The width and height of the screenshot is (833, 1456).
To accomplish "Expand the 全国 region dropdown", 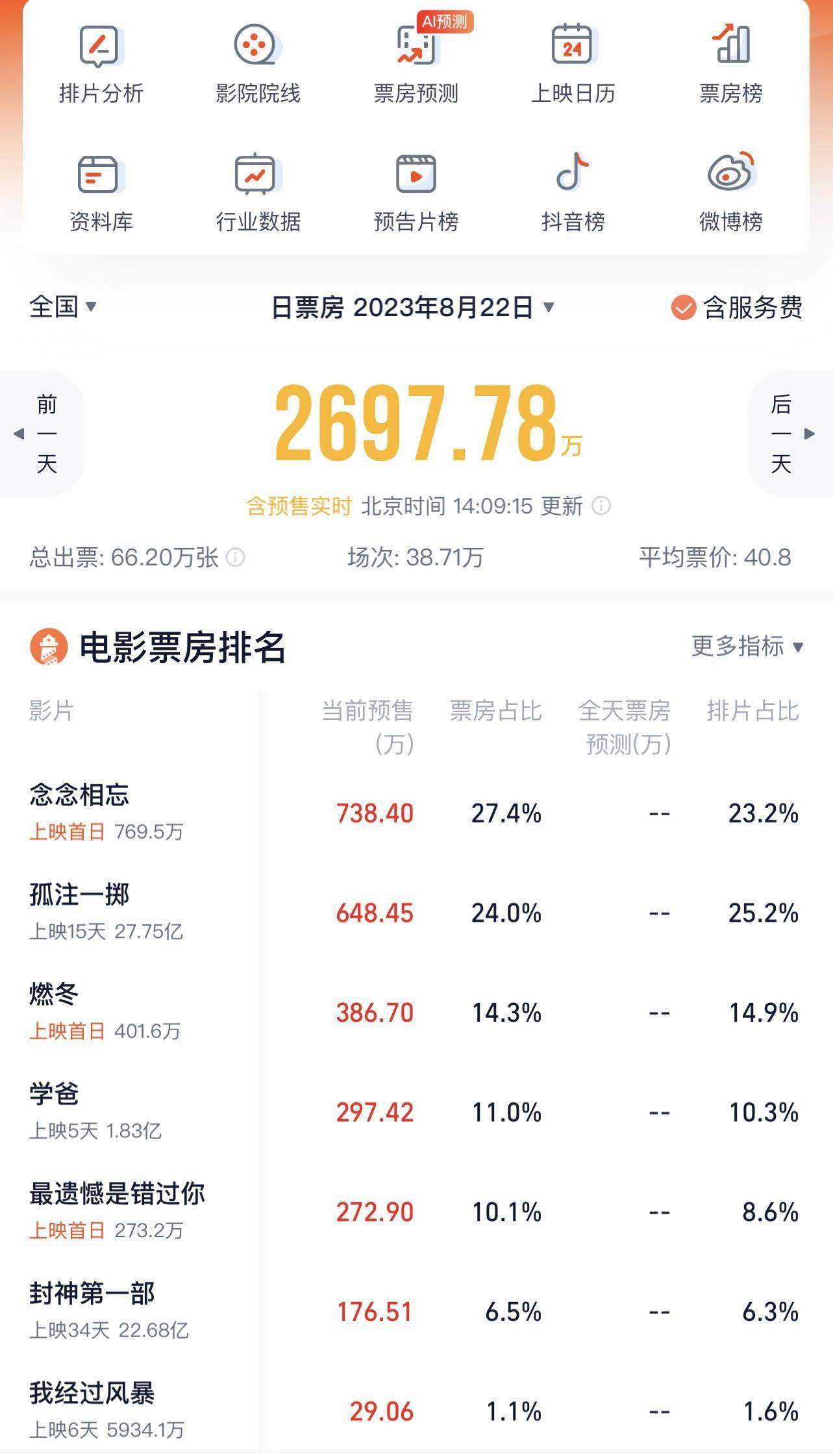I will (62, 307).
